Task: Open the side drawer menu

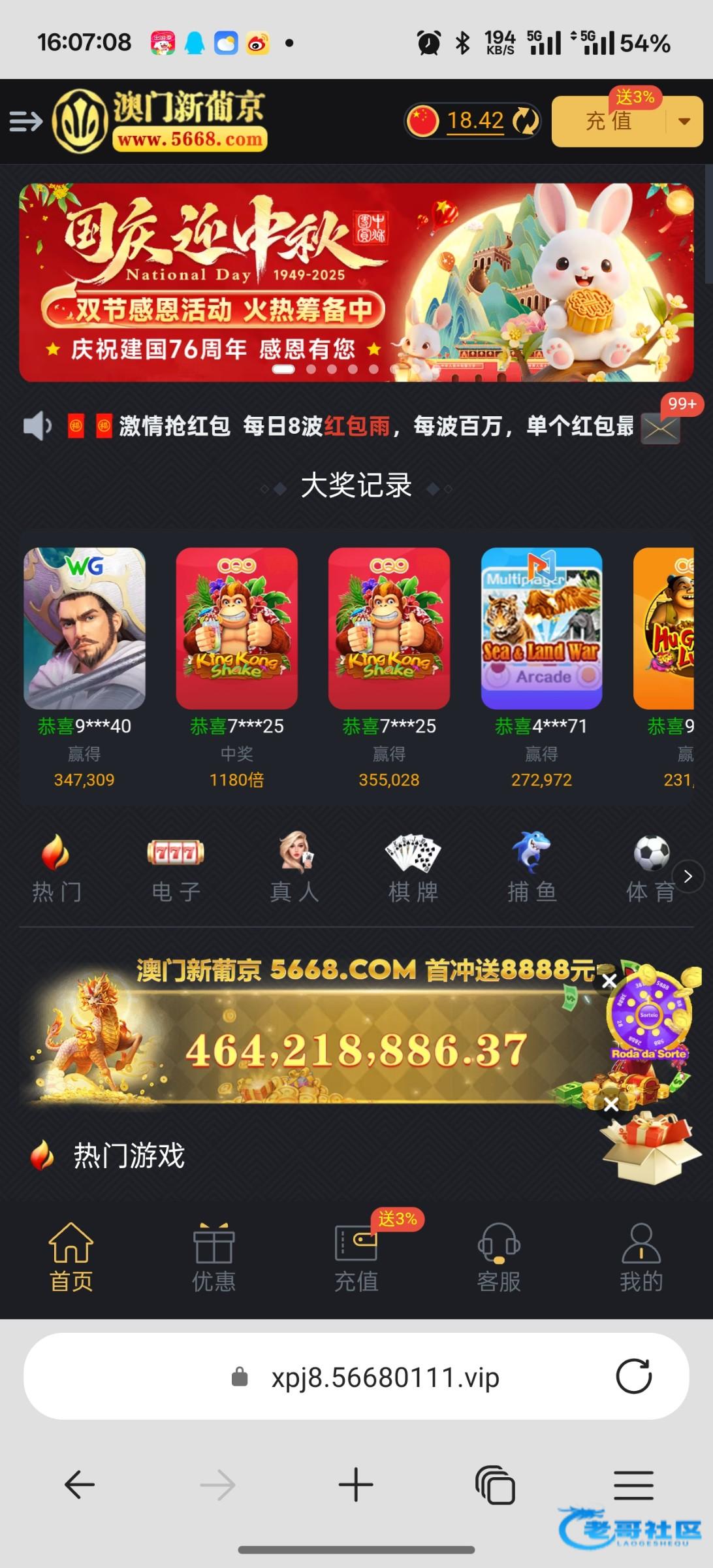Action: click(x=26, y=122)
